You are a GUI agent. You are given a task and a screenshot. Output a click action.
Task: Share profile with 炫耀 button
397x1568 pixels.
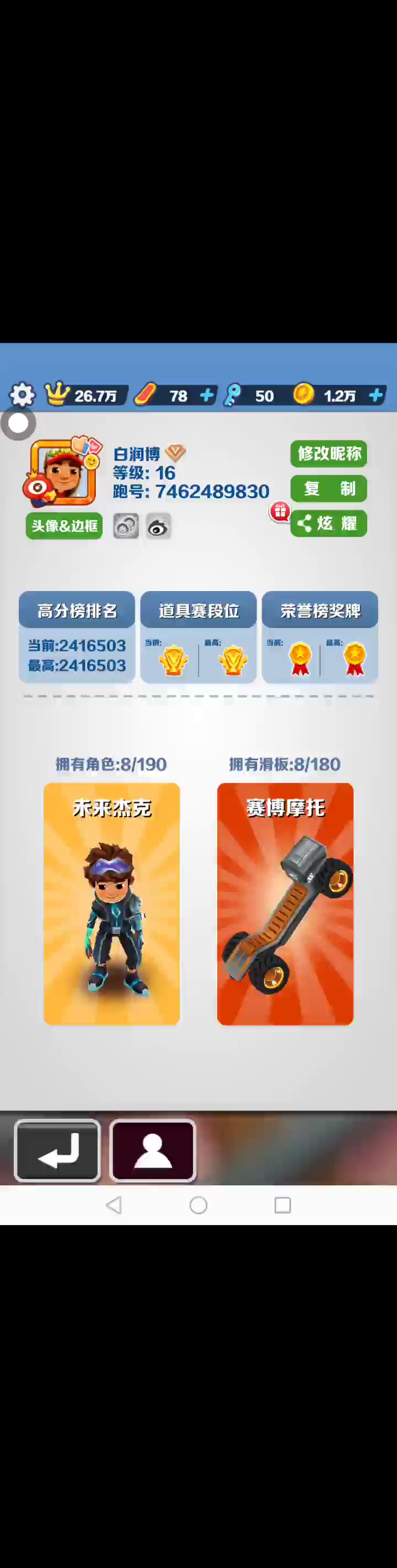click(x=329, y=523)
